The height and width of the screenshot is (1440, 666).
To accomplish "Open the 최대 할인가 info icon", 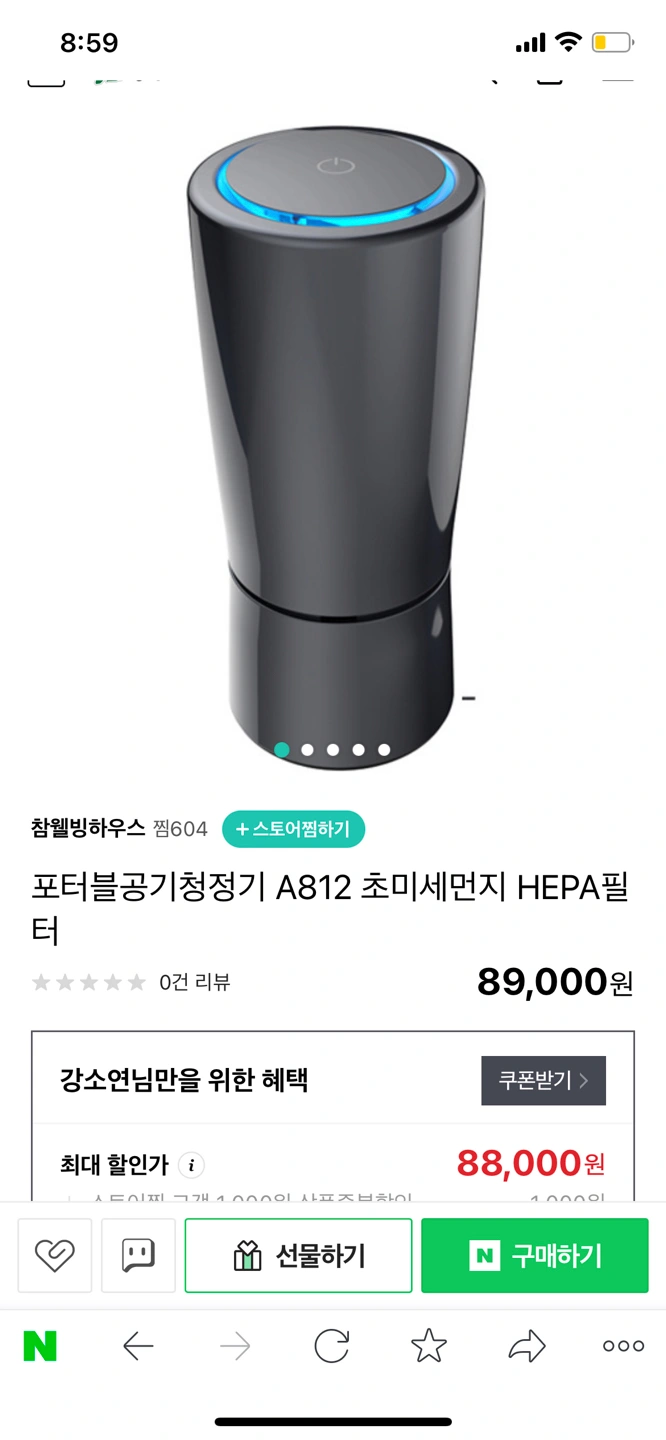I will [191, 1165].
